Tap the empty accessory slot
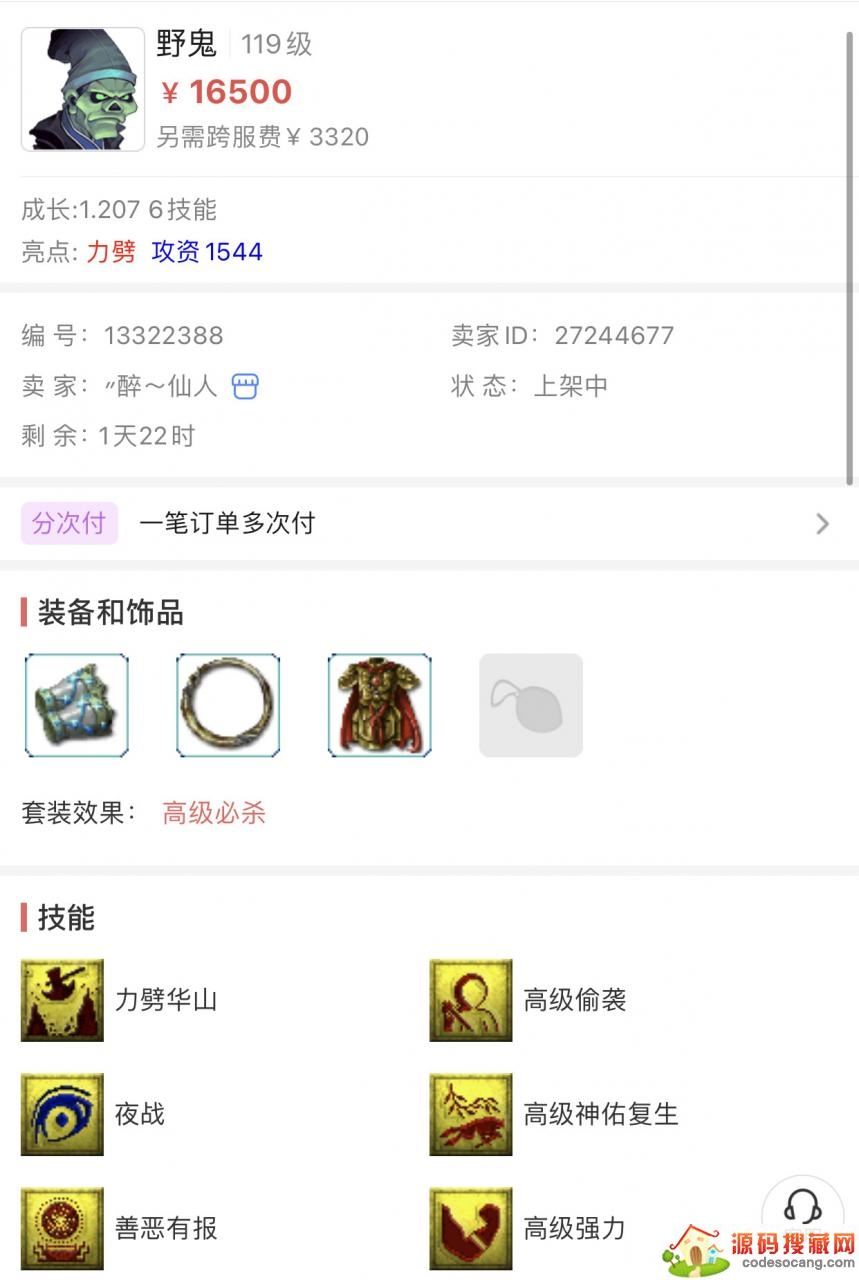Viewport: 859px width, 1280px height. click(531, 705)
